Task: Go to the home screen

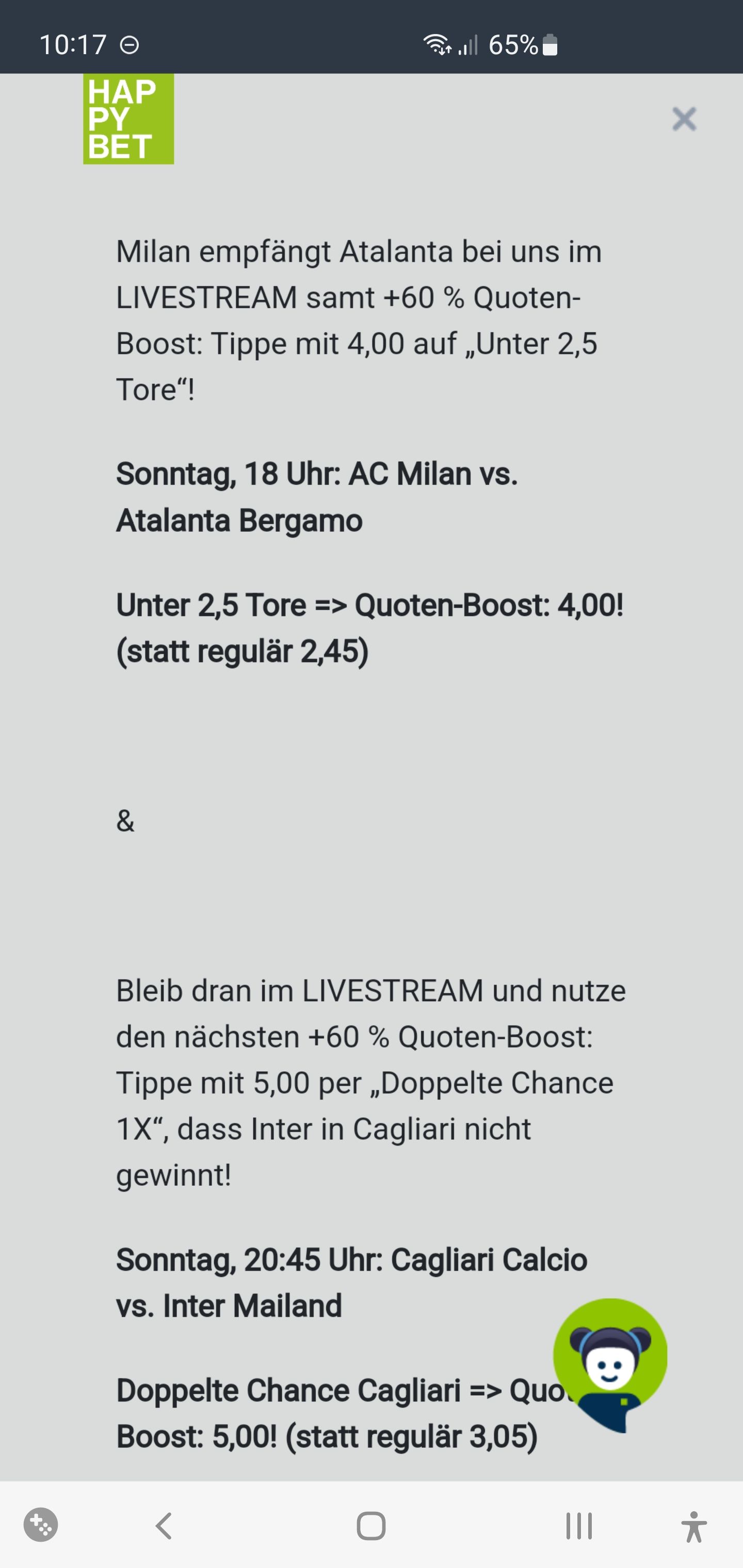Action: pos(371,1525)
